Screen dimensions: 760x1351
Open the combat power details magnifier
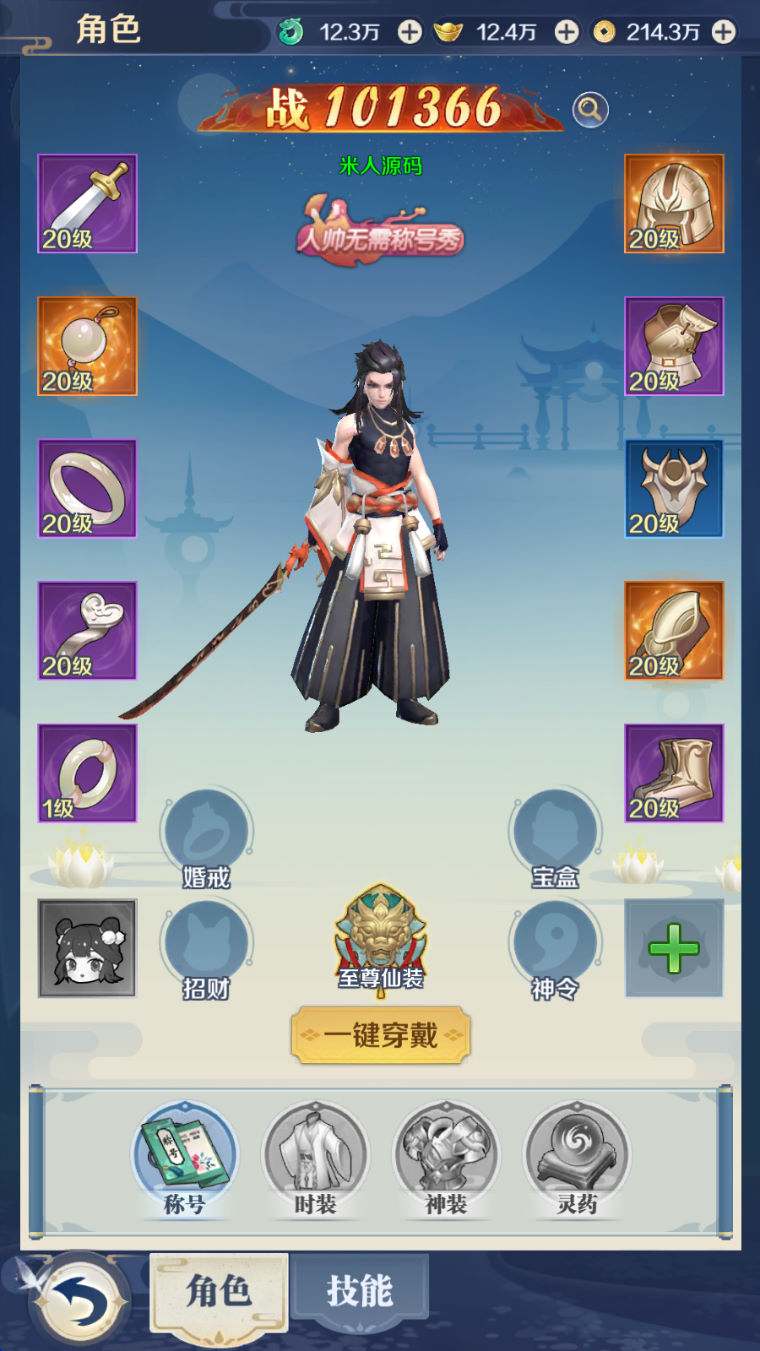[x=590, y=109]
